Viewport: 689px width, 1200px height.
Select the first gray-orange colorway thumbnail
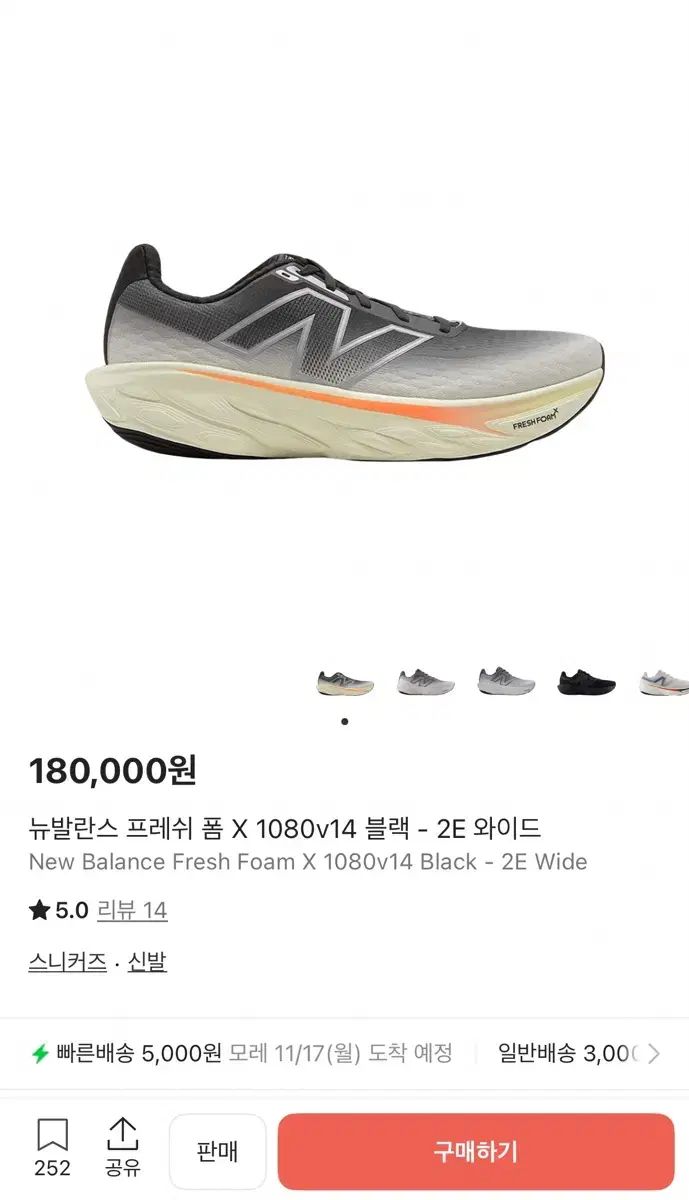[345, 682]
